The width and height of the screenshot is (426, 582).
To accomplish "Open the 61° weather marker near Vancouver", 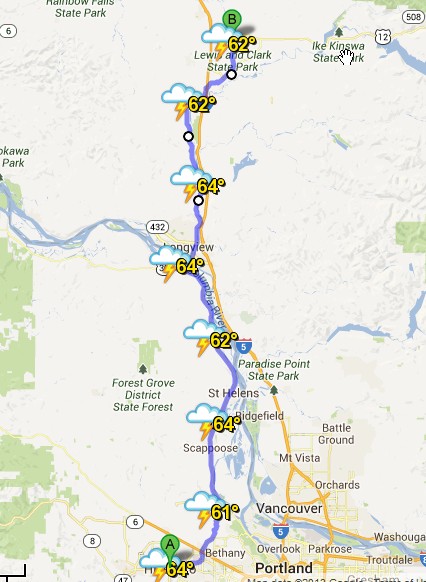I will [x=212, y=509].
